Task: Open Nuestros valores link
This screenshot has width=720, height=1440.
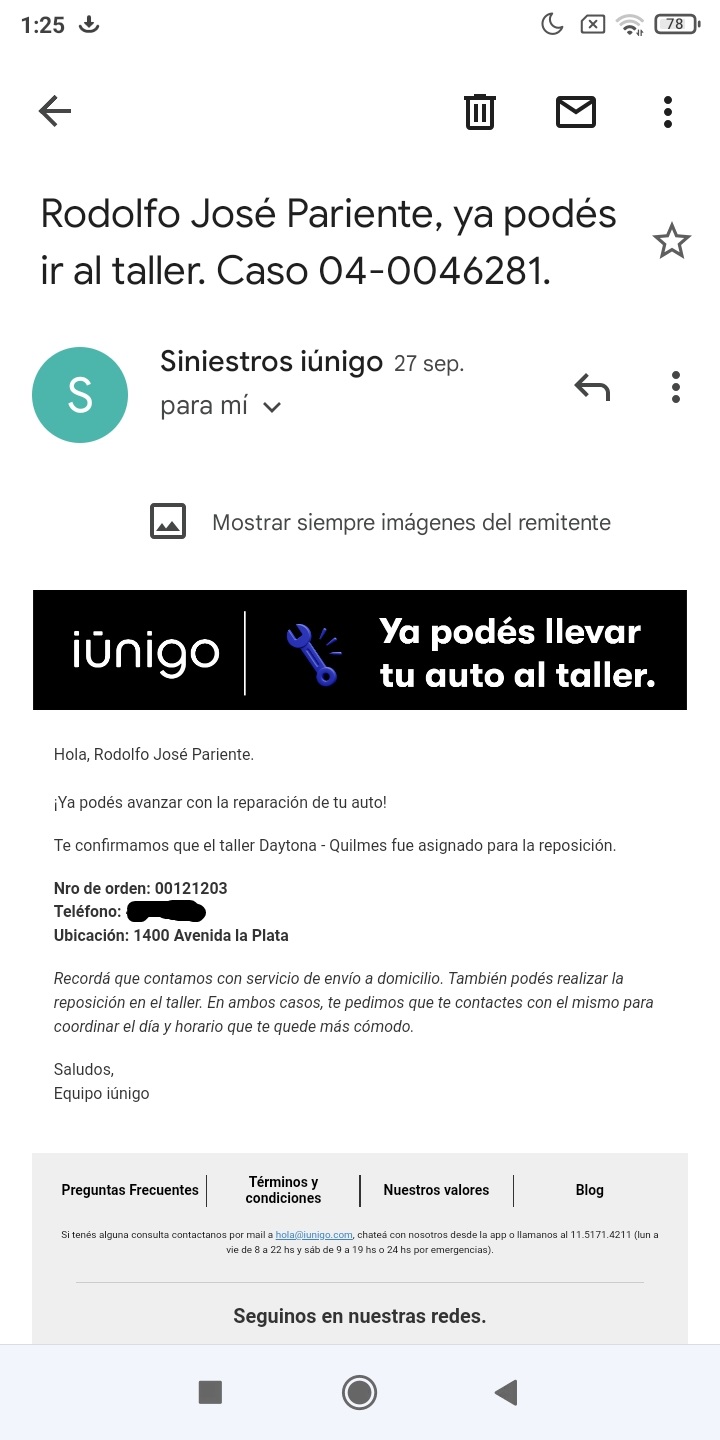Action: (436, 1190)
